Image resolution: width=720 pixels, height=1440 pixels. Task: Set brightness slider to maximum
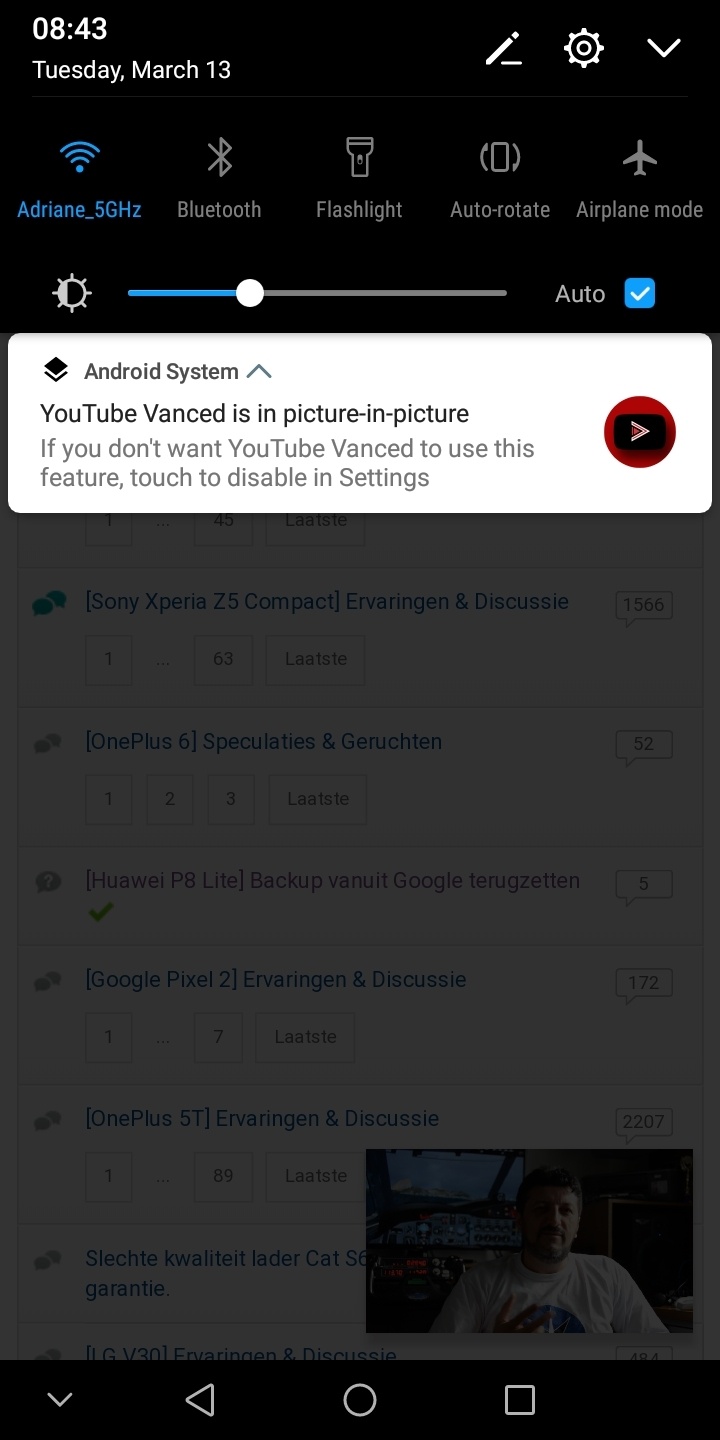point(504,293)
